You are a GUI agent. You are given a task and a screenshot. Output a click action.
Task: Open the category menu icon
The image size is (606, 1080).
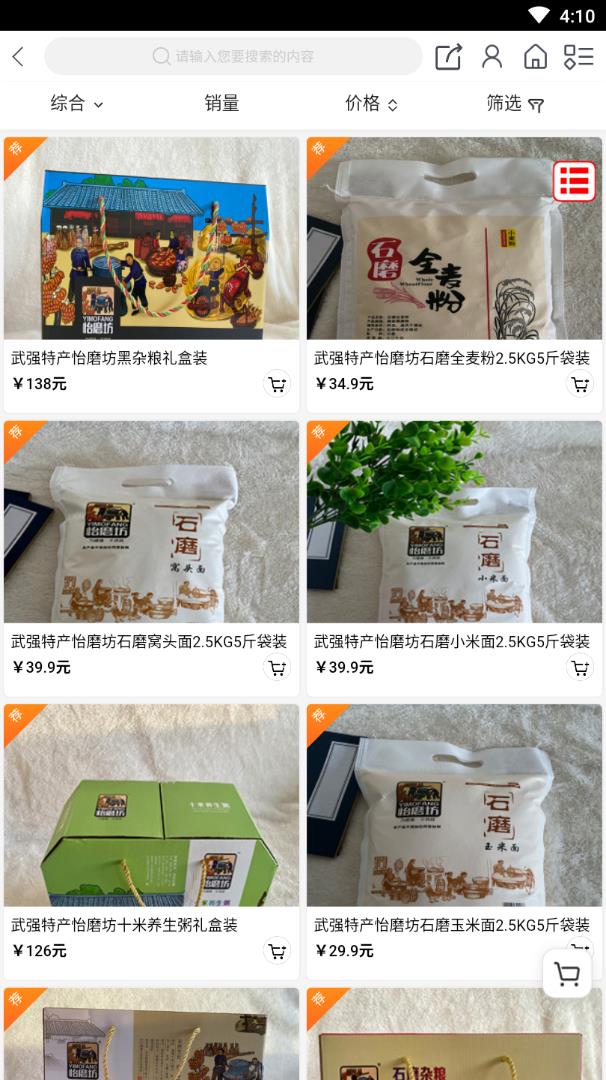tap(578, 57)
